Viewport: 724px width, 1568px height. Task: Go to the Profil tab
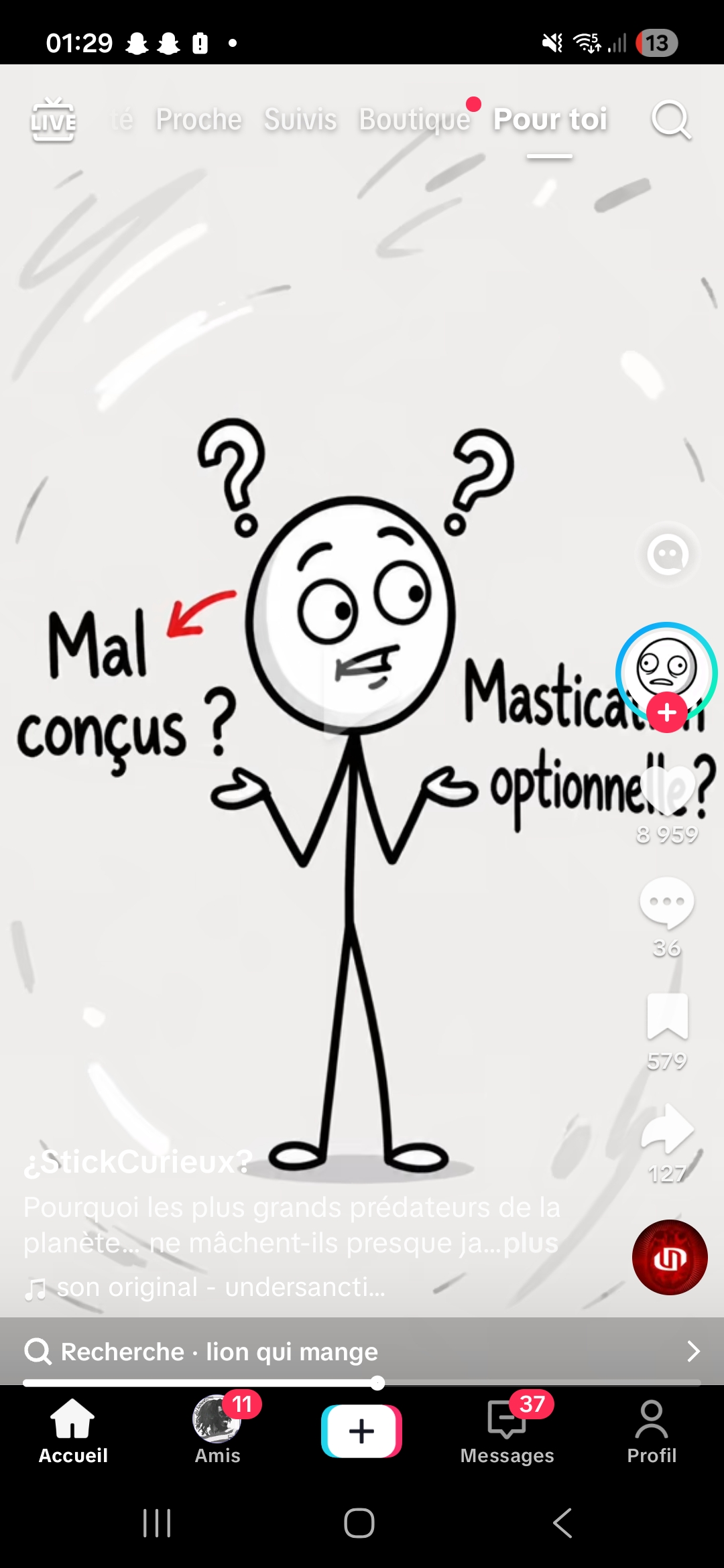point(652,1430)
